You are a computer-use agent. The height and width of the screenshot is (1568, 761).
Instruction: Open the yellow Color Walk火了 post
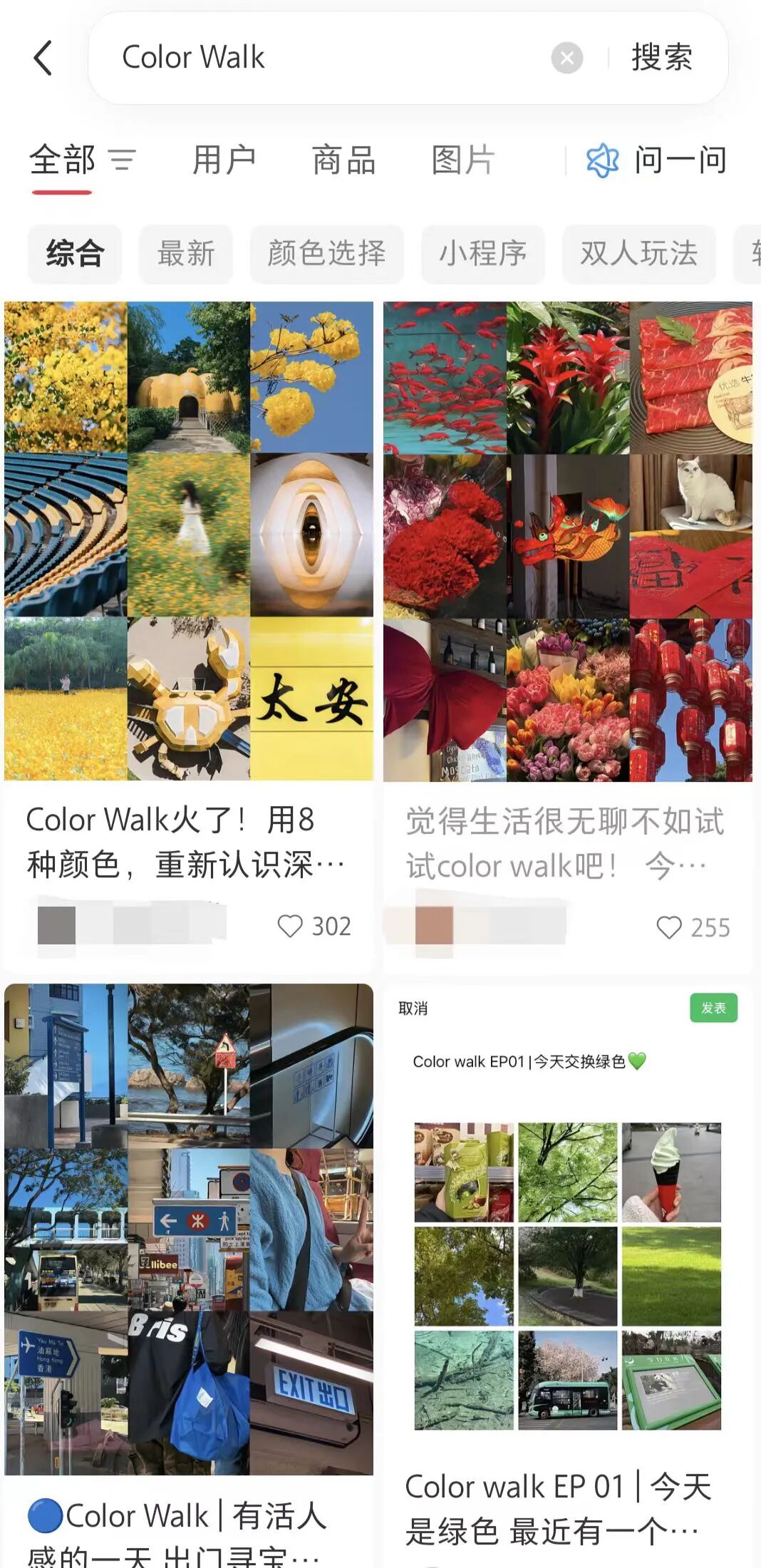click(188, 542)
